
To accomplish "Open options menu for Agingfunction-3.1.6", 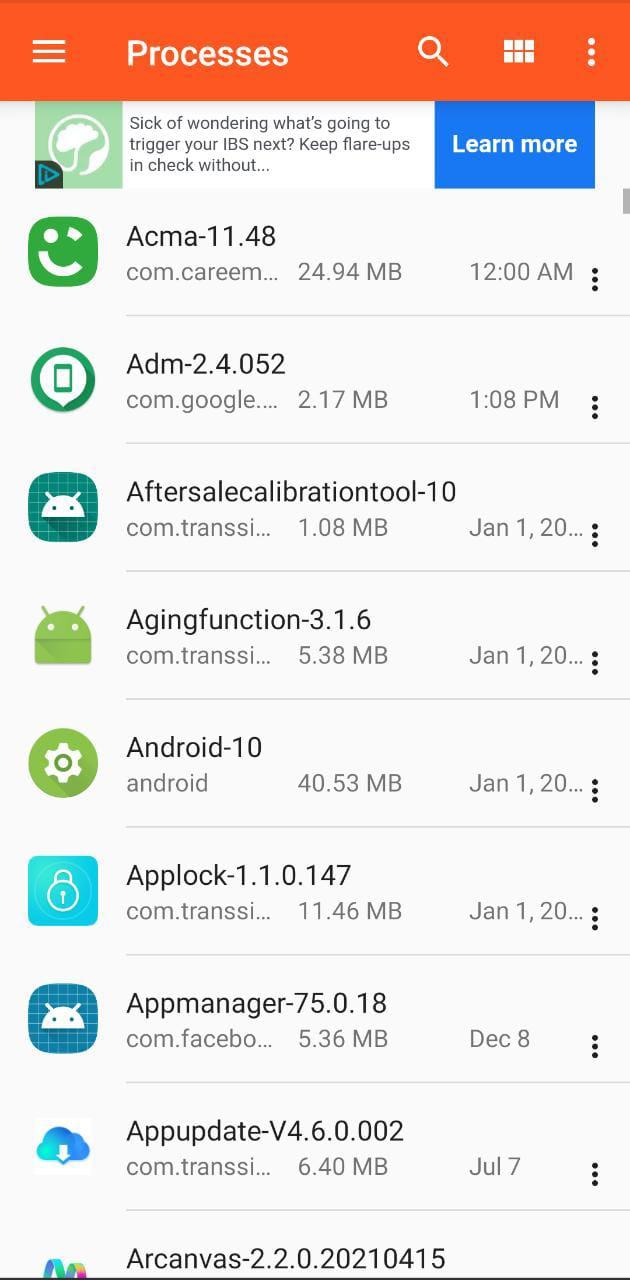I will pyautogui.click(x=595, y=663).
